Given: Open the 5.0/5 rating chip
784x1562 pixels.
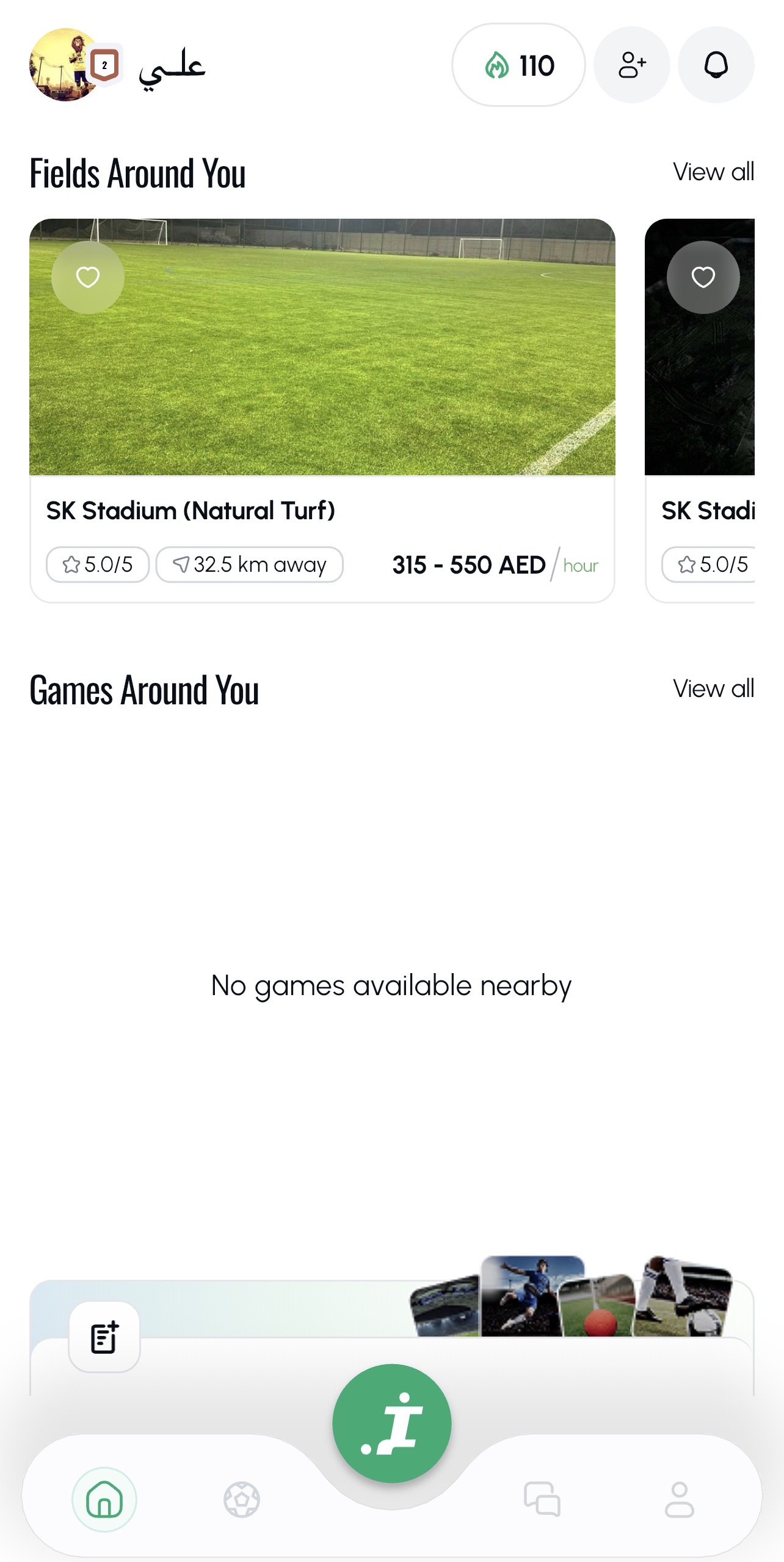Looking at the screenshot, I should coord(97,565).
